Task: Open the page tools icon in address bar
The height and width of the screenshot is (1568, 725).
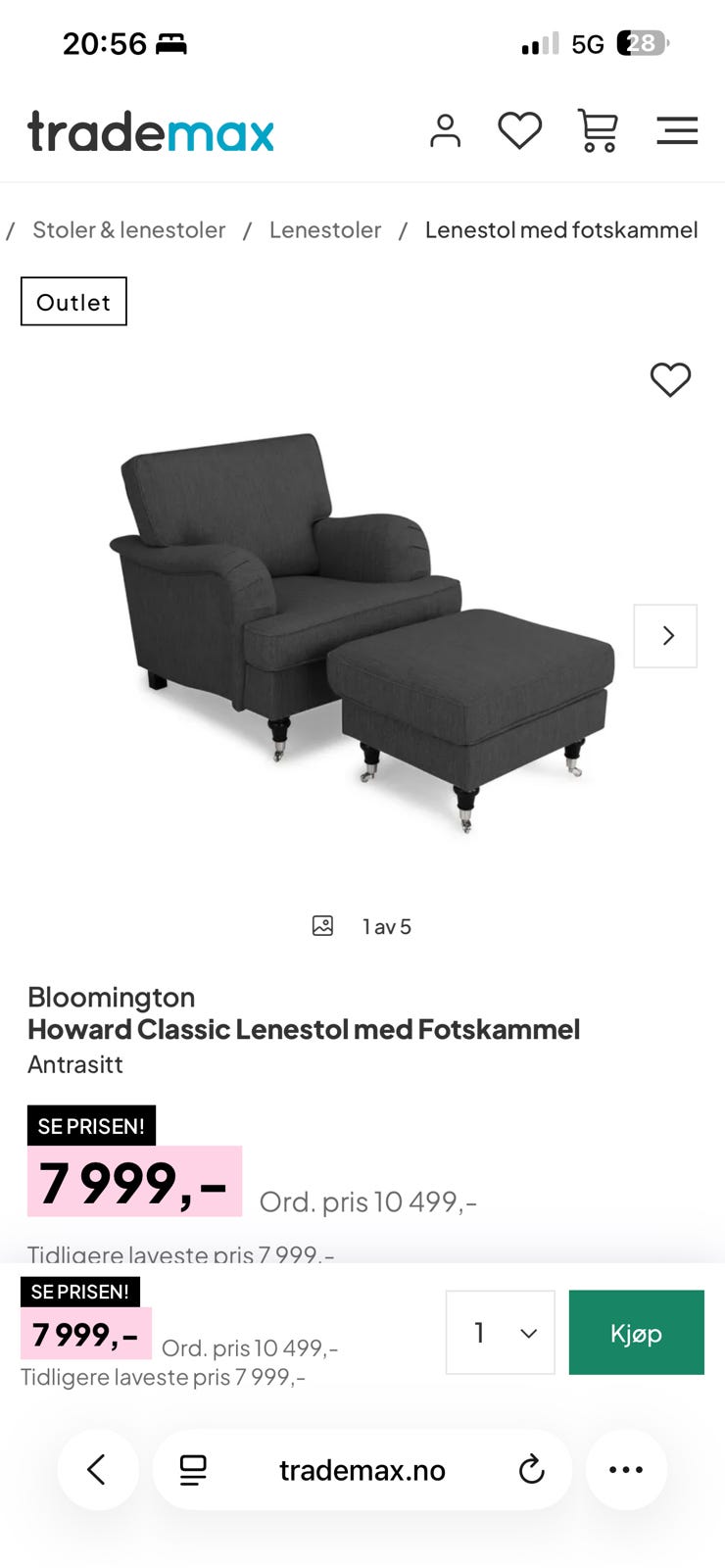Action: [x=193, y=1469]
